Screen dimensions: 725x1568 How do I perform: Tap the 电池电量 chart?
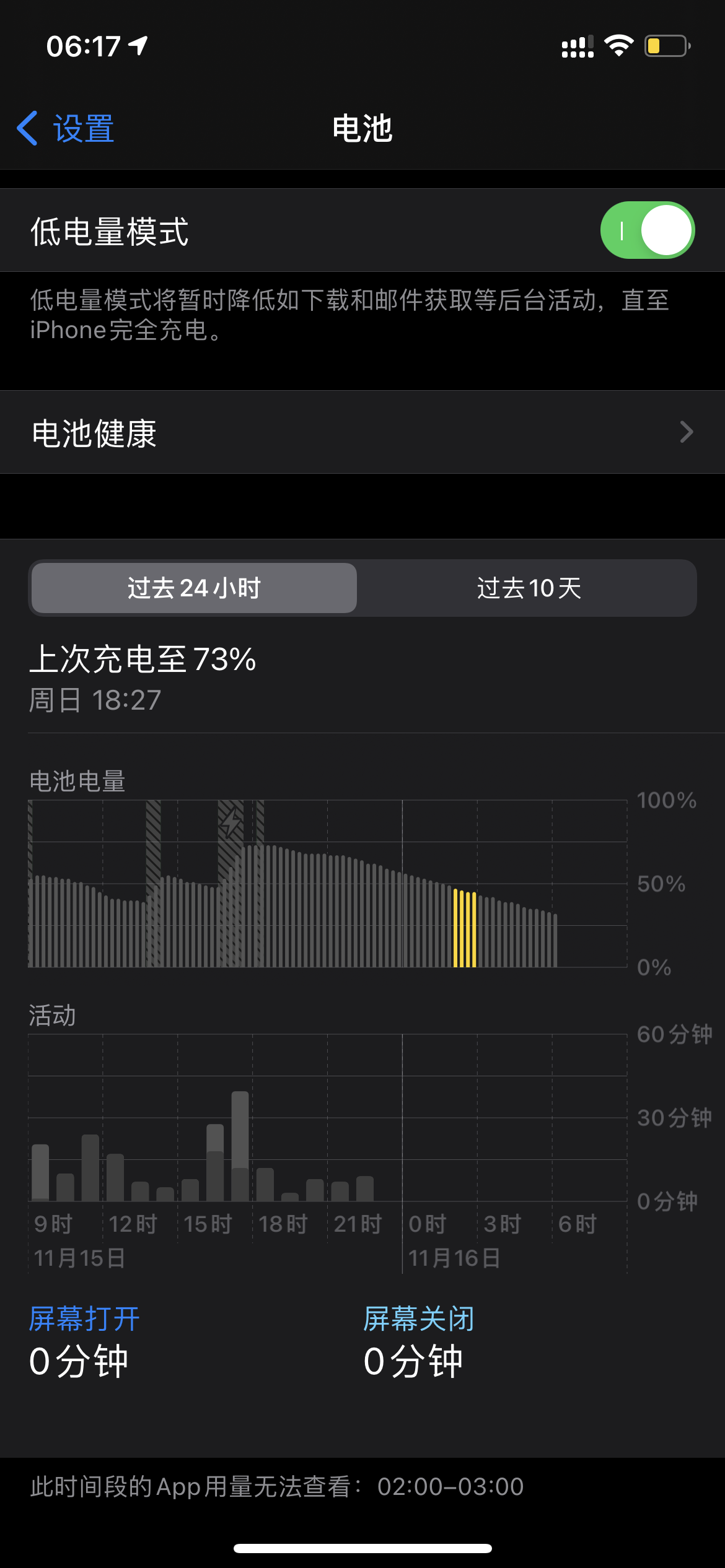(x=328, y=884)
